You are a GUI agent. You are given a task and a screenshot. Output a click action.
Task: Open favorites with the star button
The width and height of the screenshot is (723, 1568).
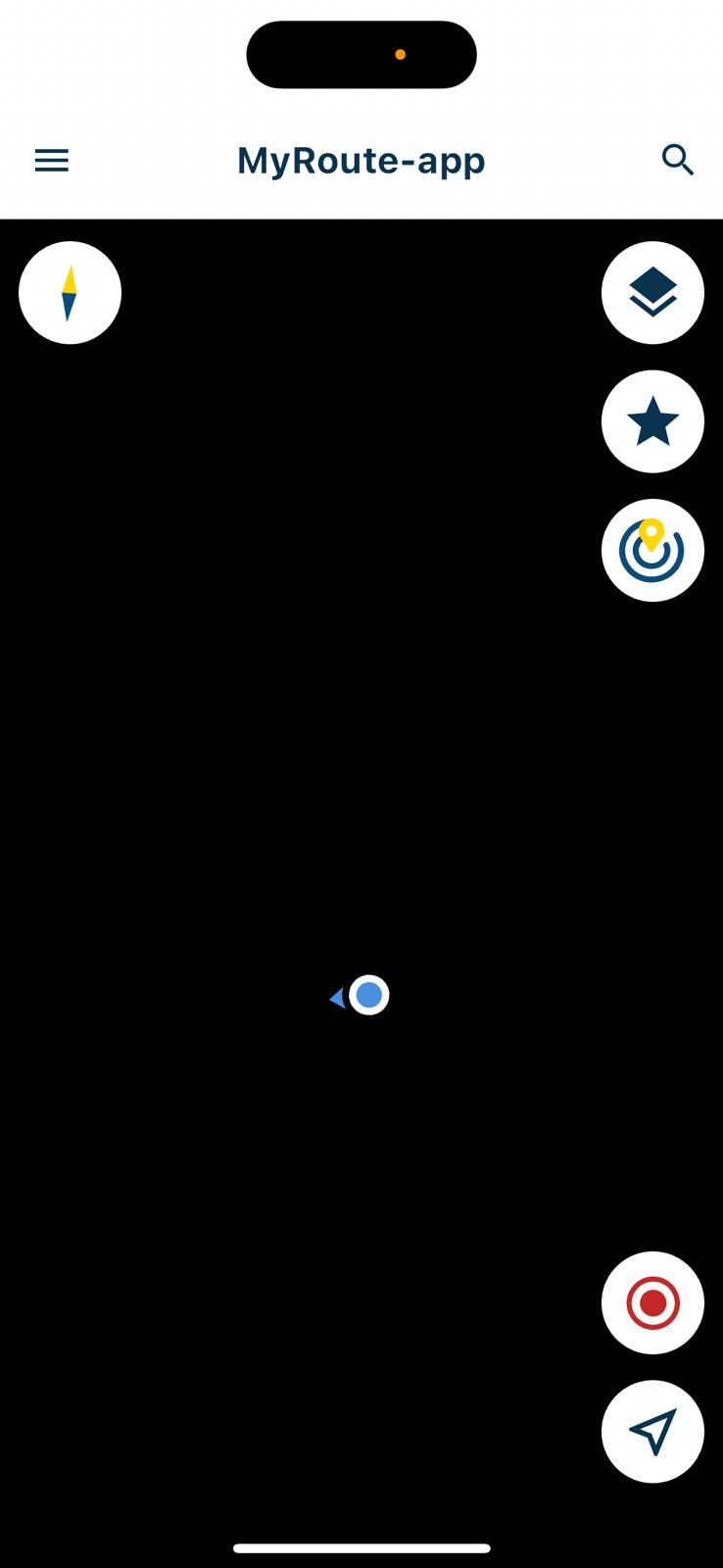coord(652,422)
